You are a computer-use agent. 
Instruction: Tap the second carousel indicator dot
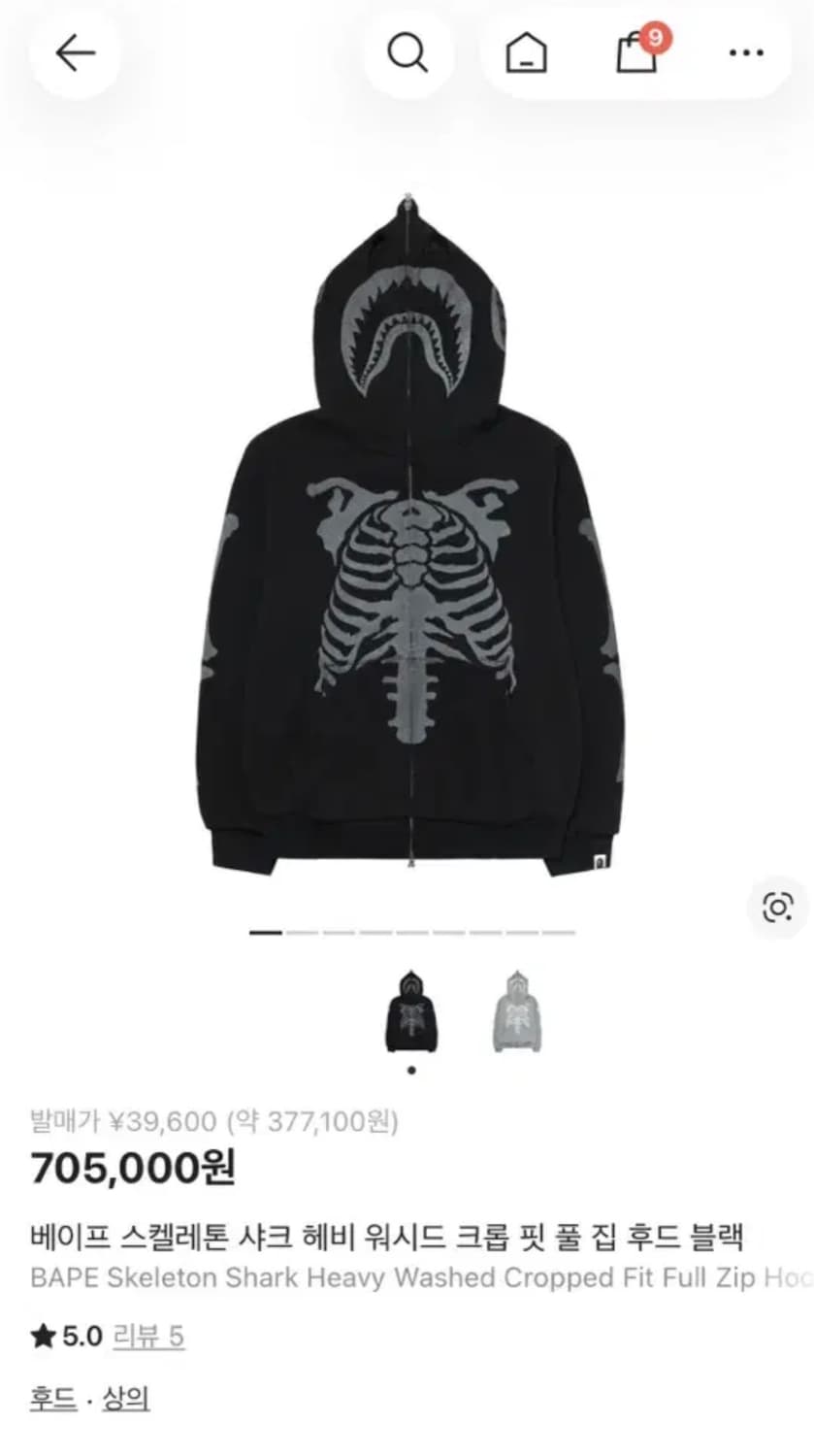pyautogui.click(x=305, y=934)
